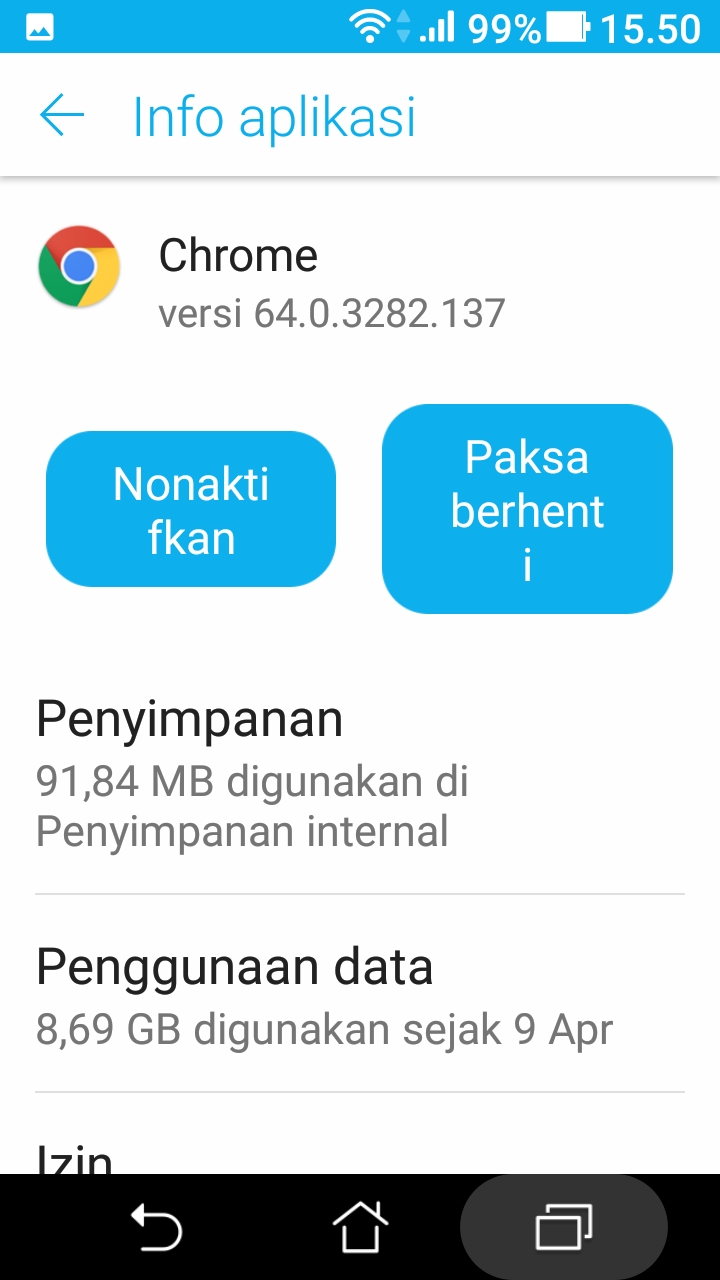Open the recent apps button
720x1280 pixels.
564,1227
